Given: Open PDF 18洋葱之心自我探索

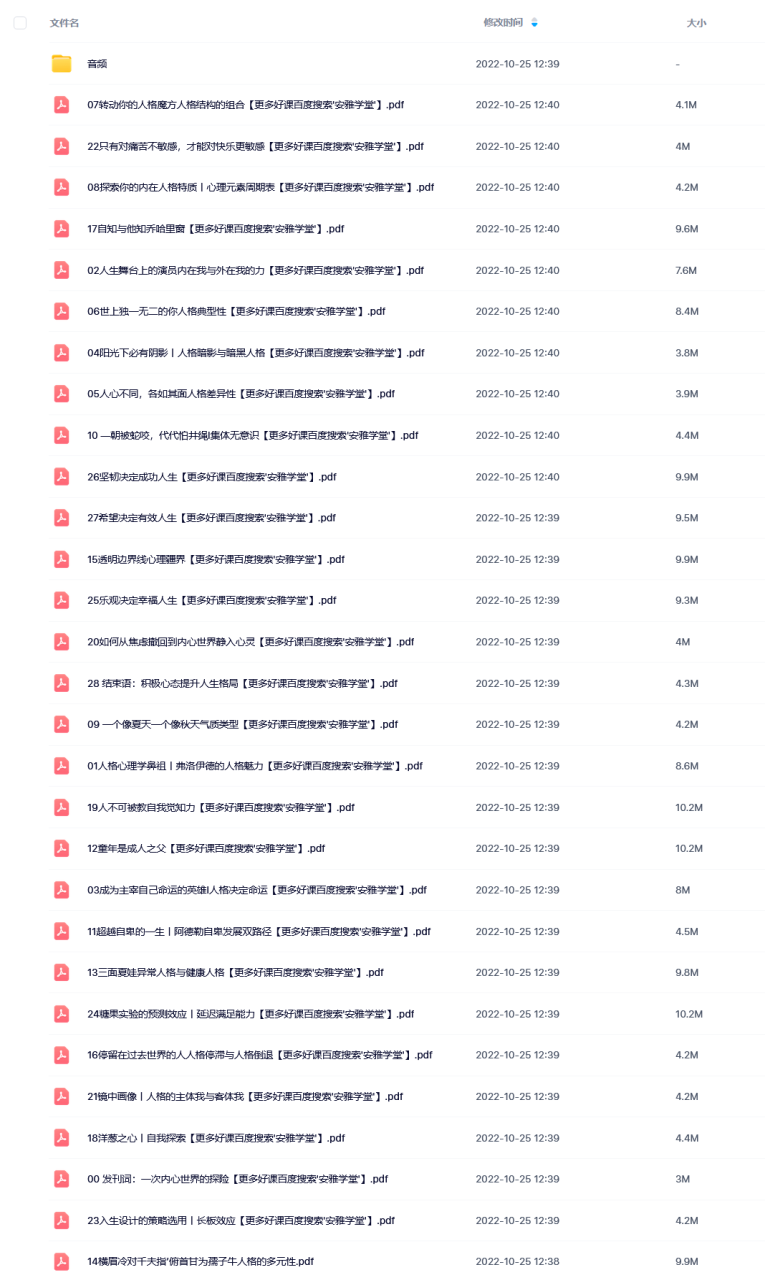Looking at the screenshot, I should click(215, 1138).
